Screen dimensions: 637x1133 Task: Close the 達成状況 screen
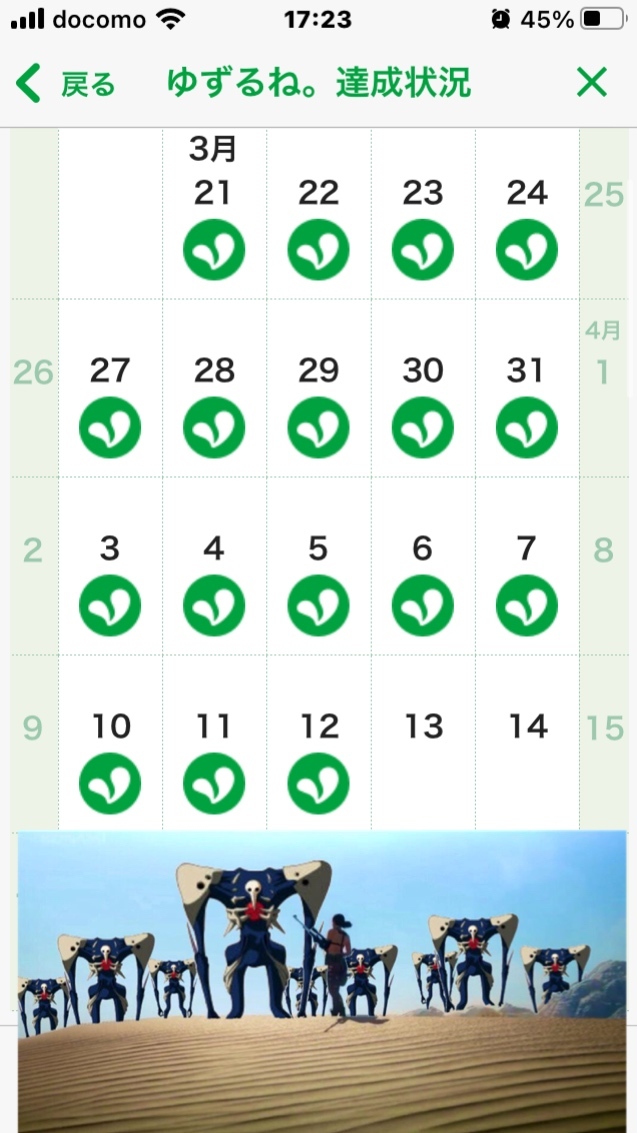[592, 83]
